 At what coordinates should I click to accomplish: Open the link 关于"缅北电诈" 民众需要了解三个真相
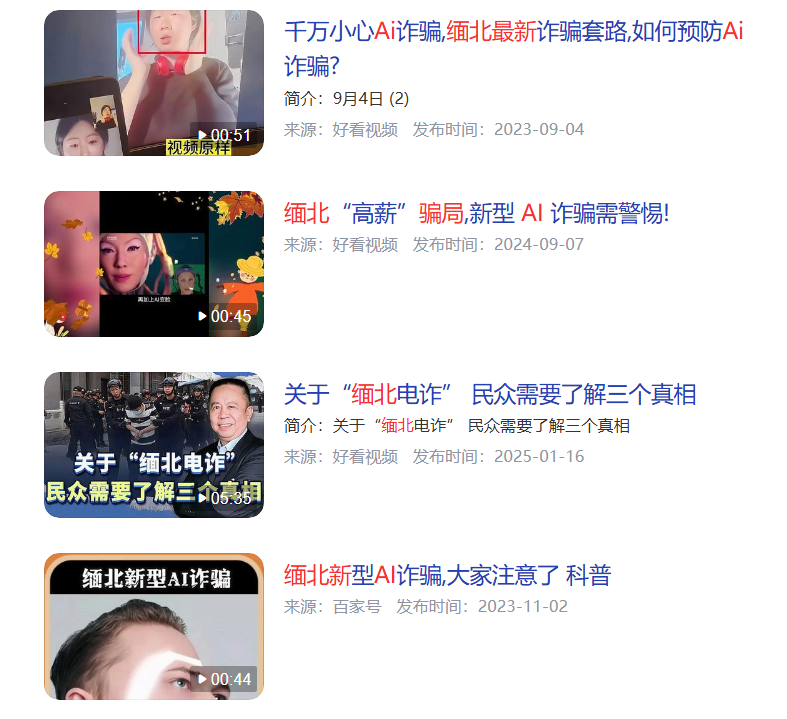pyautogui.click(x=489, y=394)
